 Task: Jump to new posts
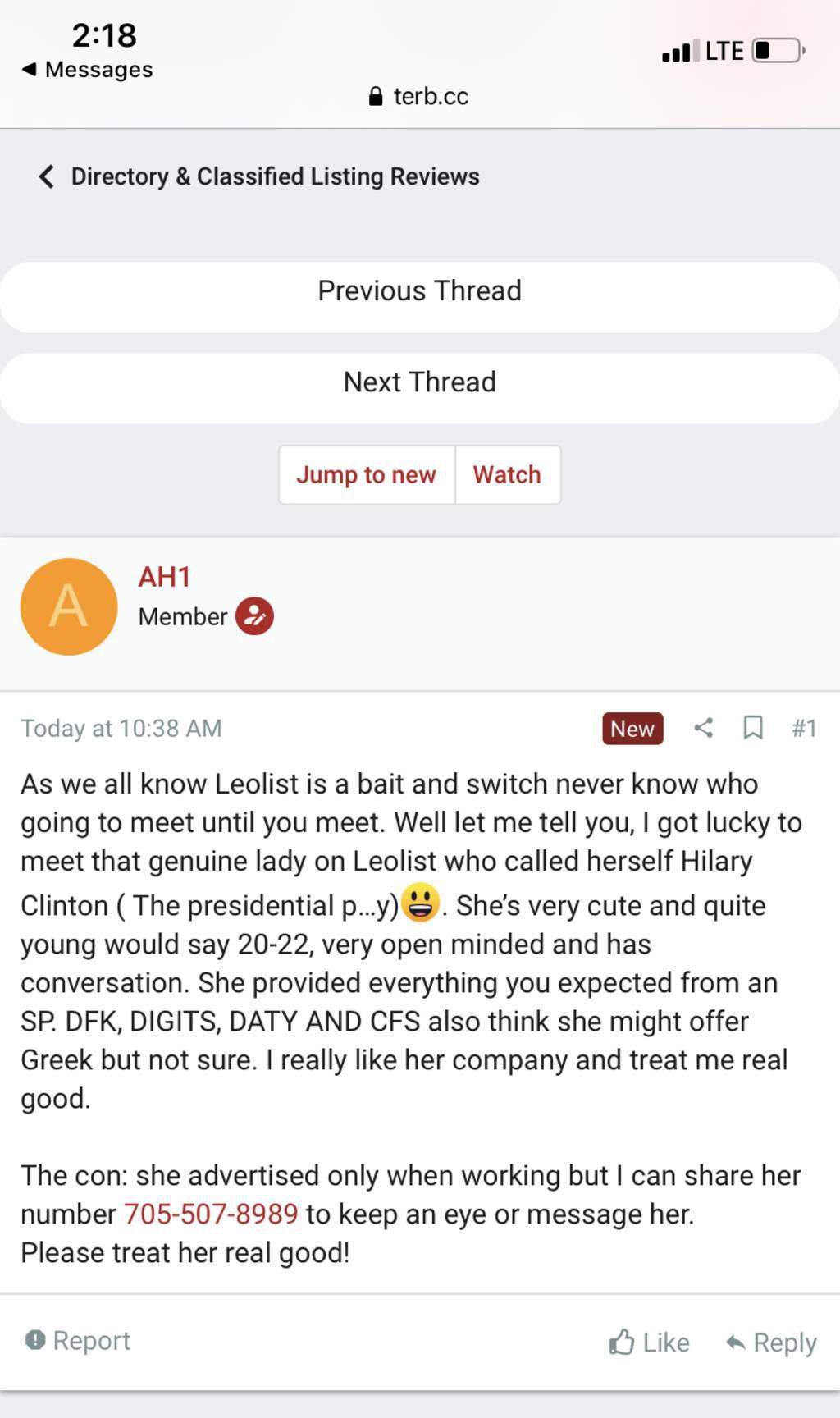pos(366,475)
